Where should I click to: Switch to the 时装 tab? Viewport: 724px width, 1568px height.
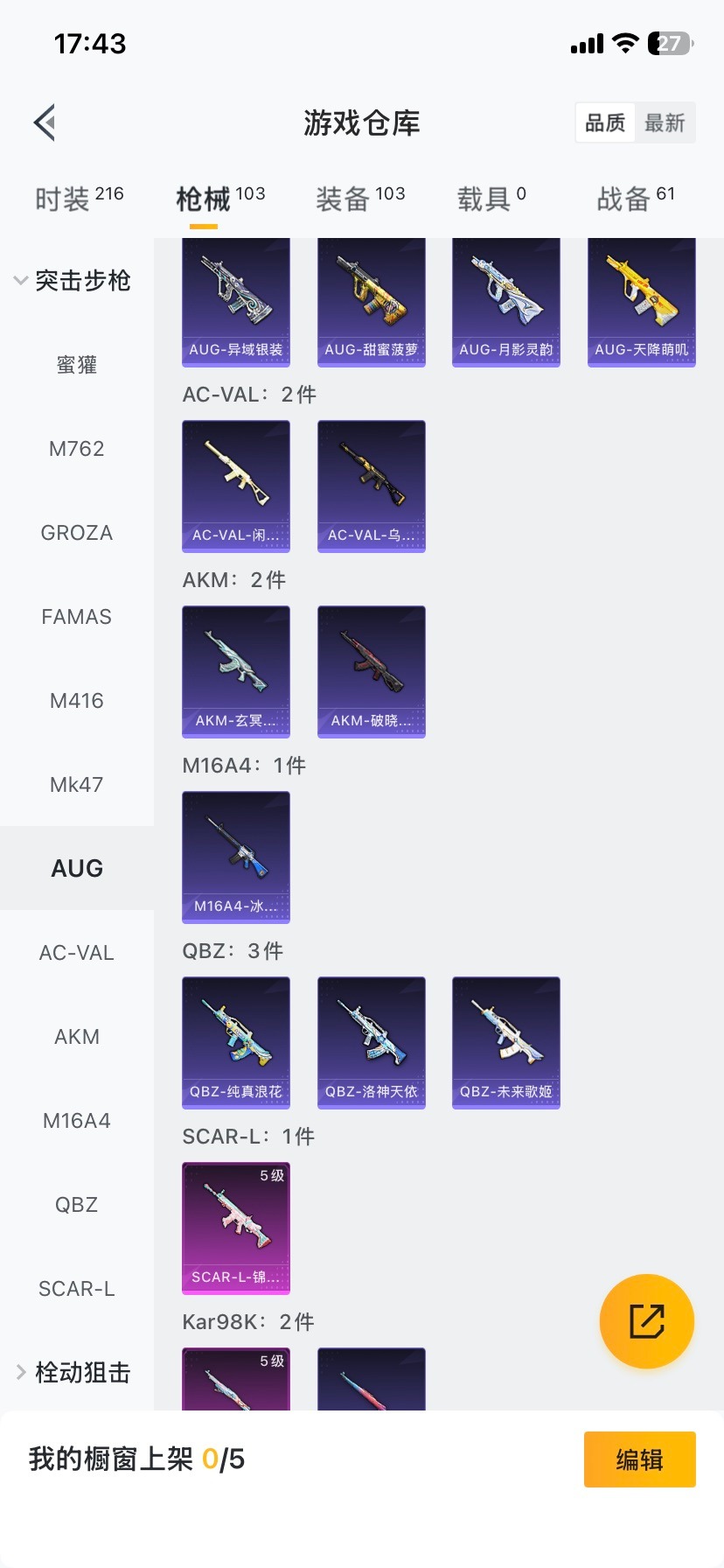(79, 199)
